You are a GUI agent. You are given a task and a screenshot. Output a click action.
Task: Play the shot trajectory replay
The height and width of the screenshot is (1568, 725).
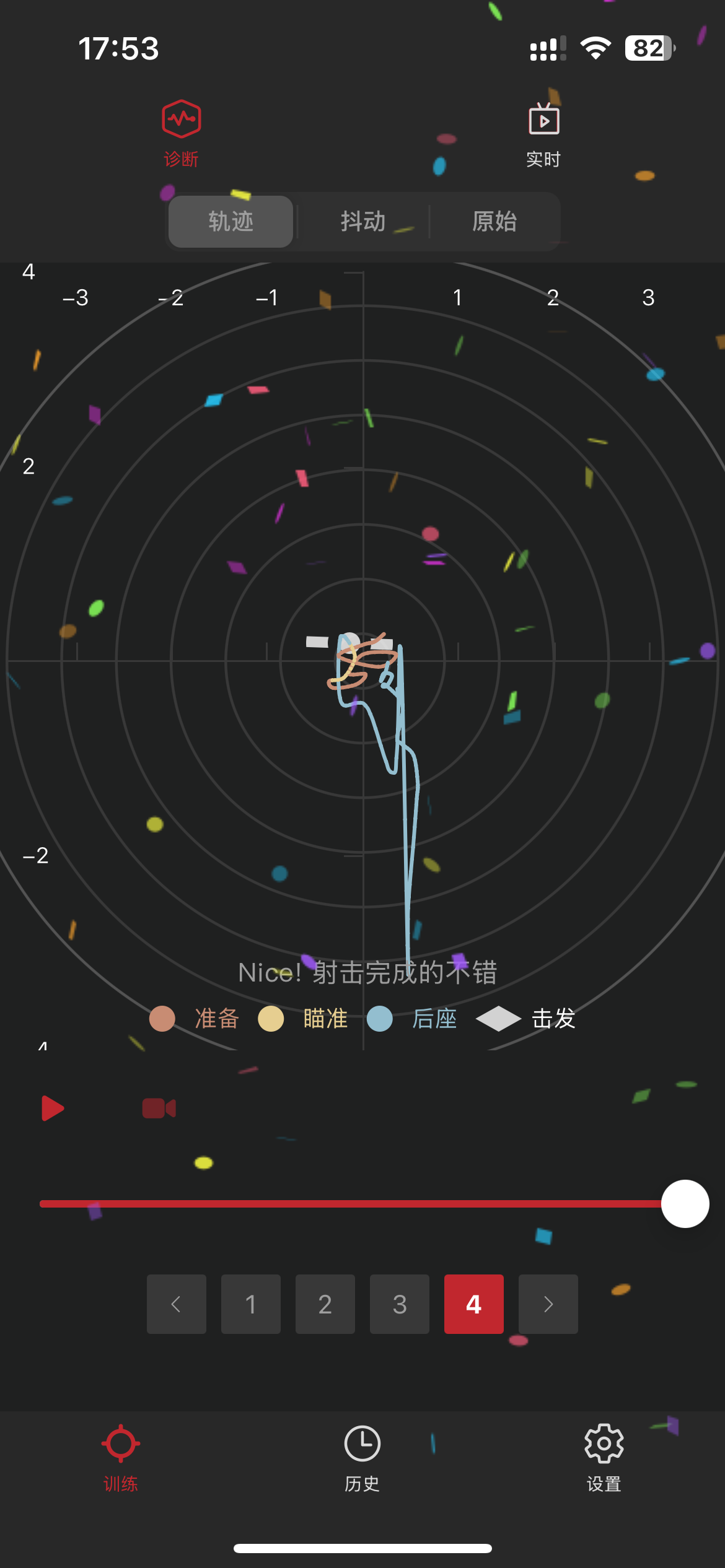pyautogui.click(x=53, y=1108)
